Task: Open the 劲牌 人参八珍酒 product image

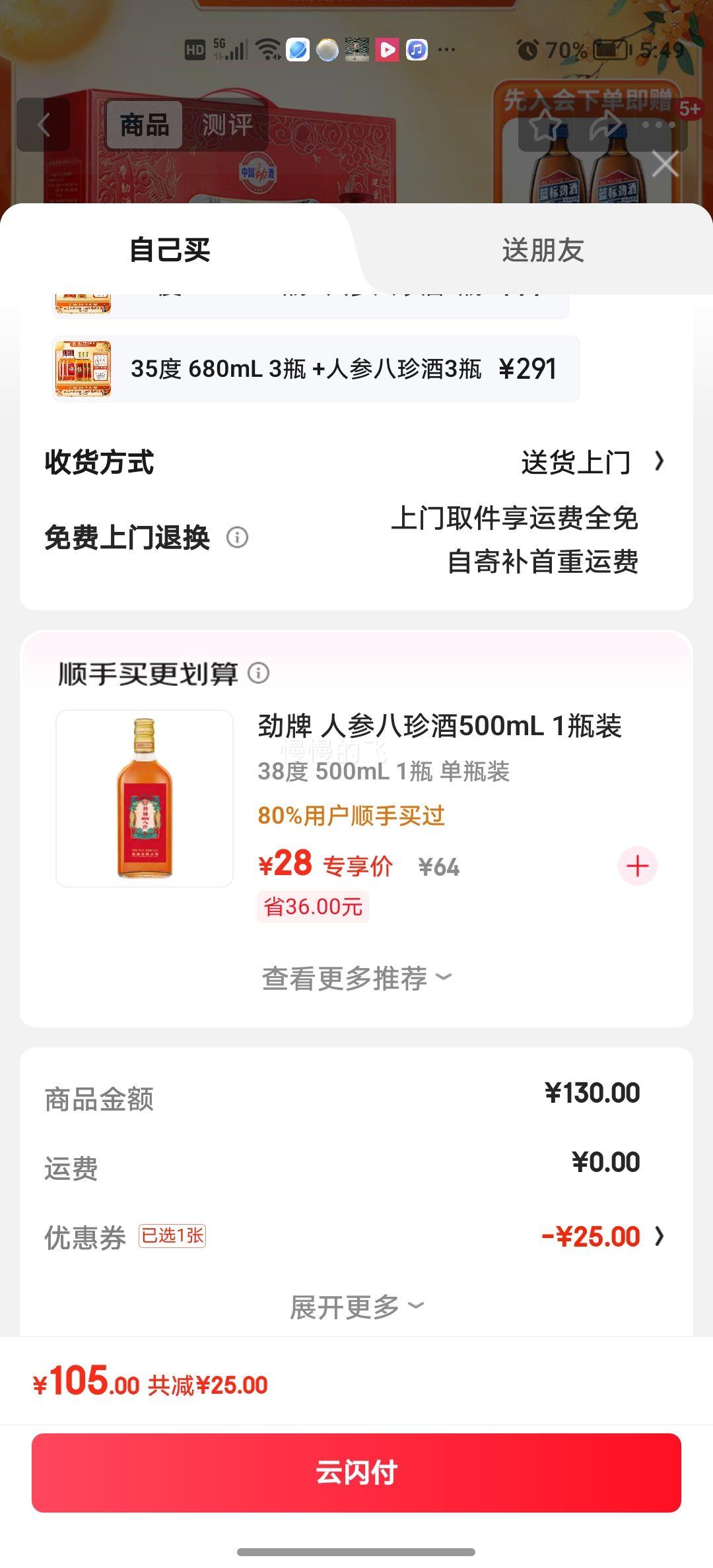Action: (145, 798)
